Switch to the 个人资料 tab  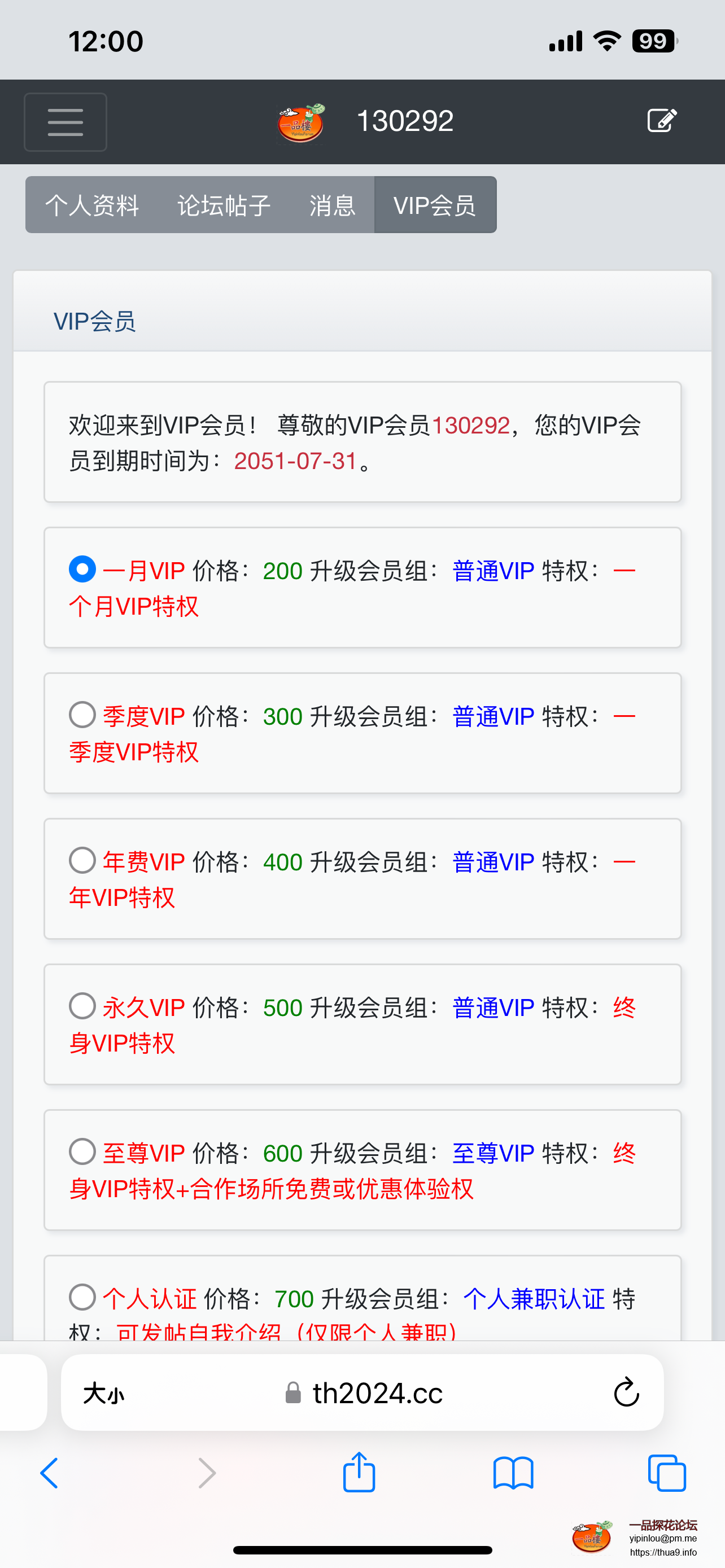(x=93, y=205)
